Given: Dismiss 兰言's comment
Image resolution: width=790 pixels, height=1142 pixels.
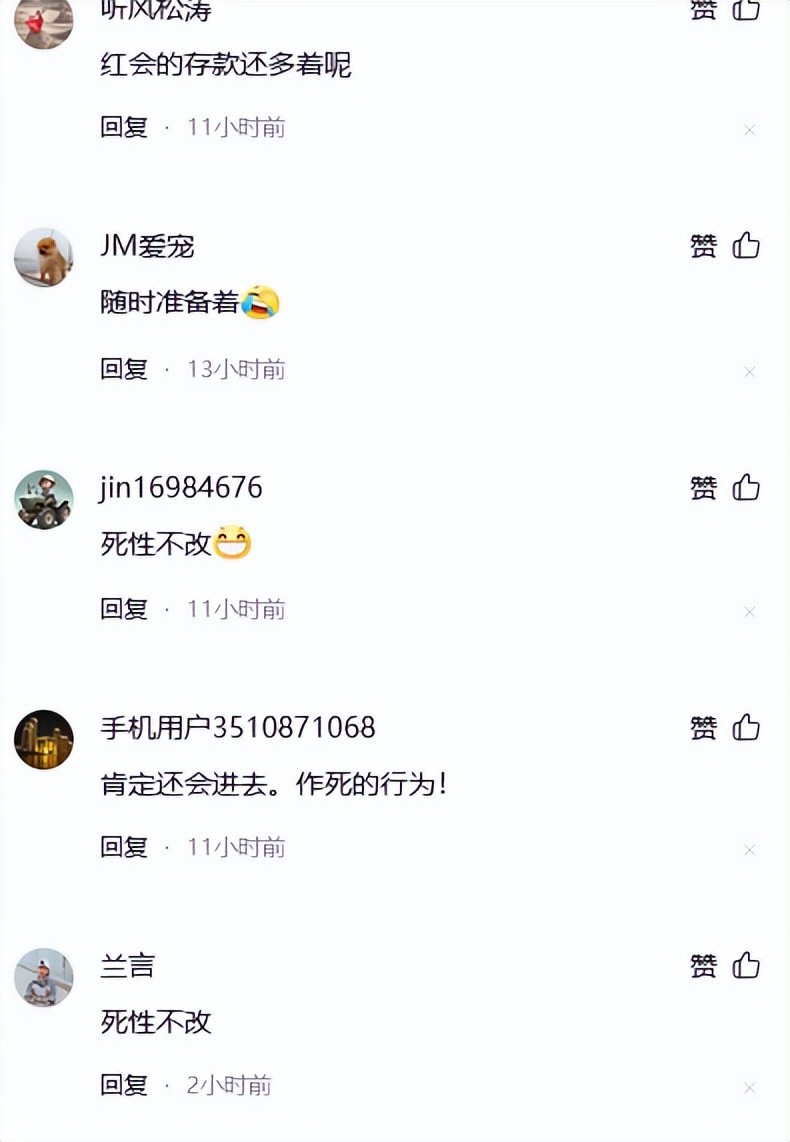Looking at the screenshot, I should point(749,1088).
